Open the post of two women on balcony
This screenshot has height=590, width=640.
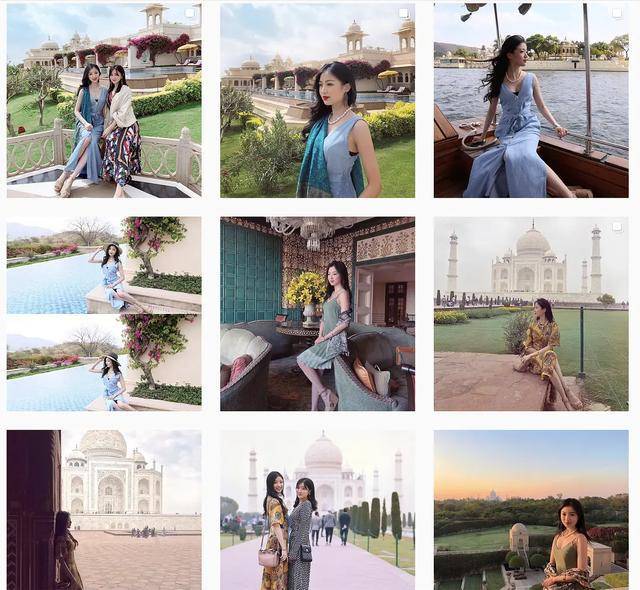coord(104,100)
